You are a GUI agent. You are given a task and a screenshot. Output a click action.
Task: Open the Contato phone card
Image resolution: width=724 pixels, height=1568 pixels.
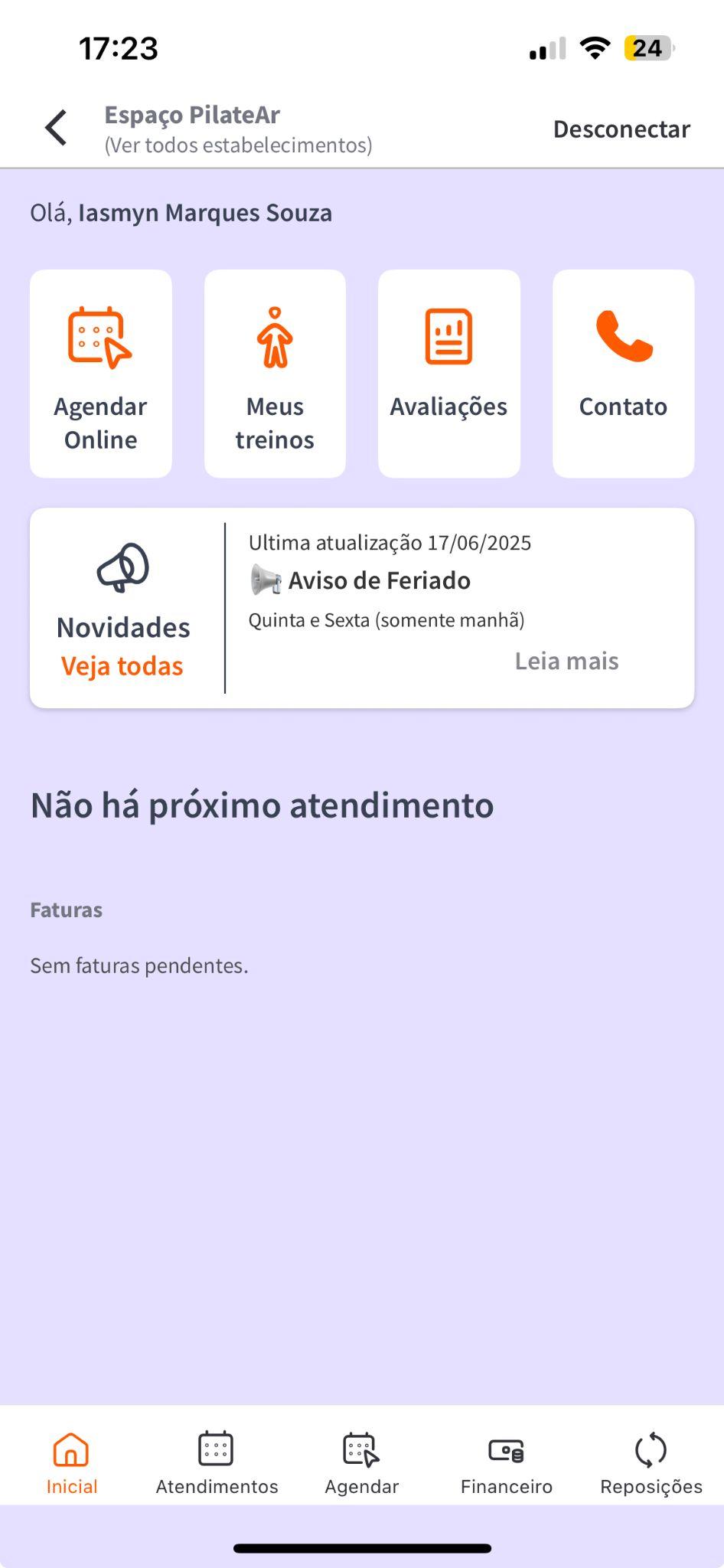(x=623, y=374)
